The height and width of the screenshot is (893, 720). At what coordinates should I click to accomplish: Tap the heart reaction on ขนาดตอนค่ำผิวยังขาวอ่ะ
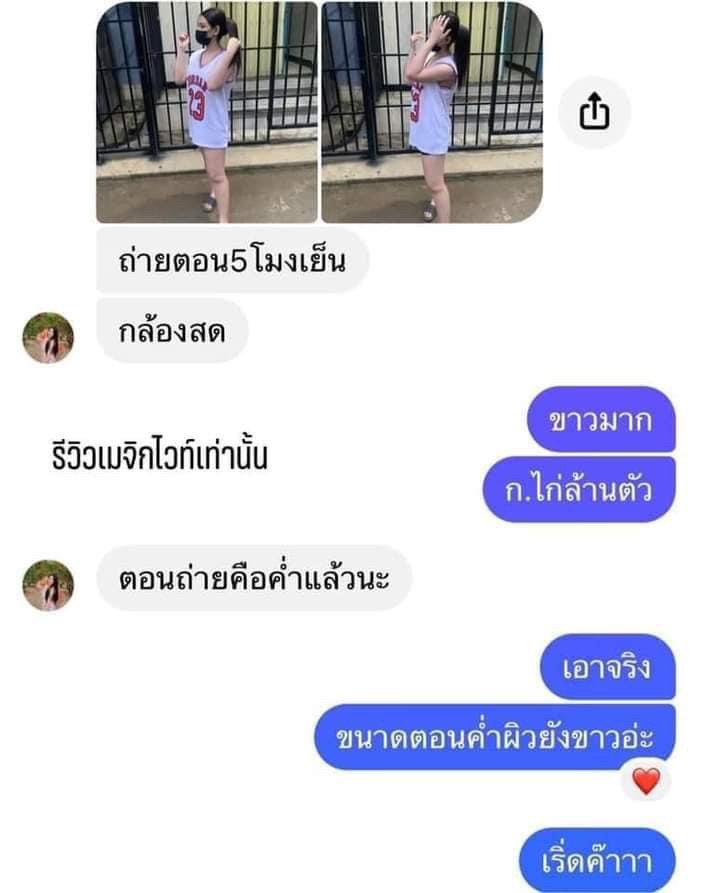646,781
